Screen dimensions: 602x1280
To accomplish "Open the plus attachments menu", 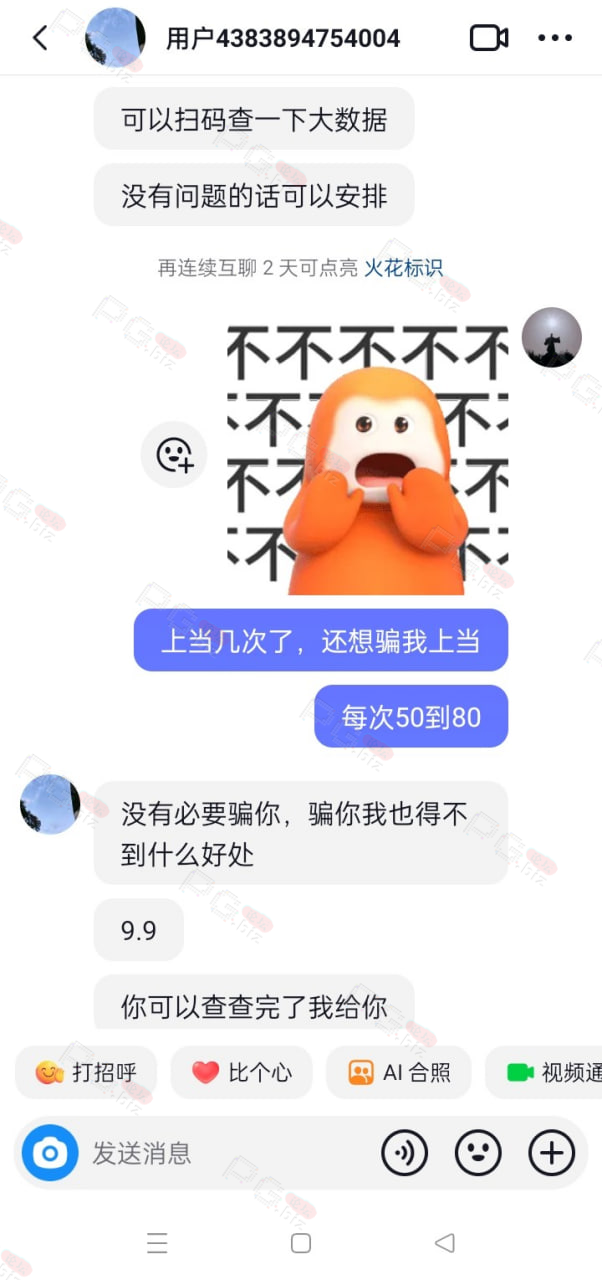I will pos(551,1154).
